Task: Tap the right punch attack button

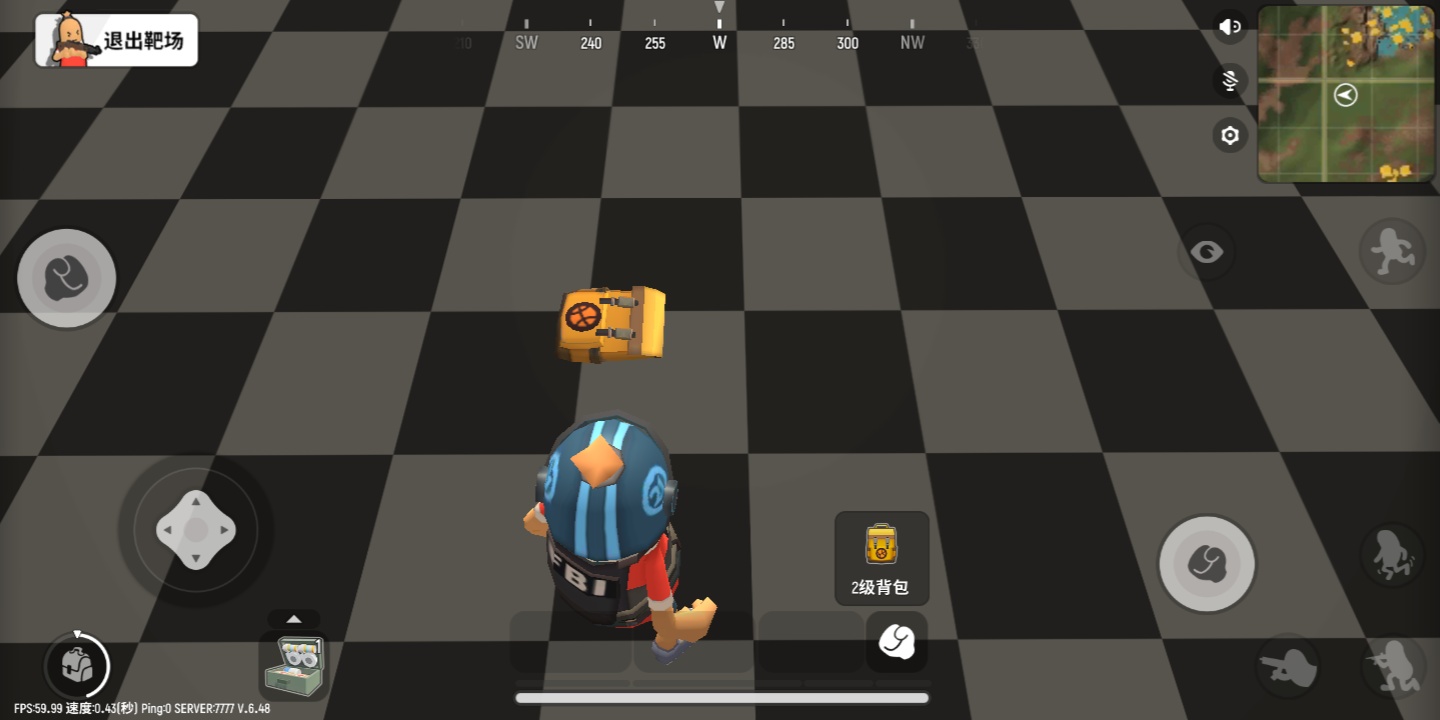Action: point(1207,564)
